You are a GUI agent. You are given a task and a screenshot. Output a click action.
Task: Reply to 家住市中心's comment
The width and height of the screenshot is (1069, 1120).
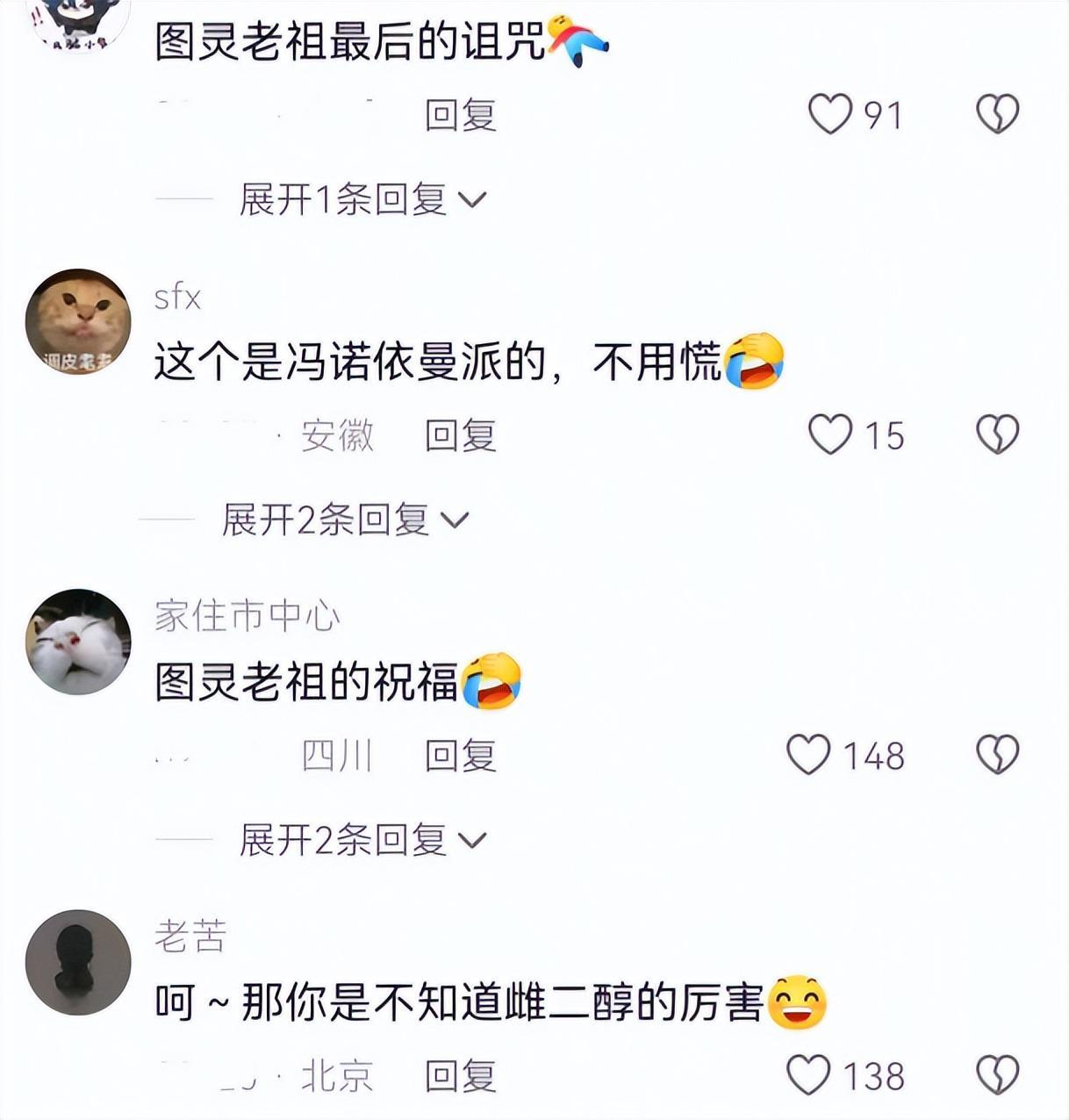[x=461, y=756]
